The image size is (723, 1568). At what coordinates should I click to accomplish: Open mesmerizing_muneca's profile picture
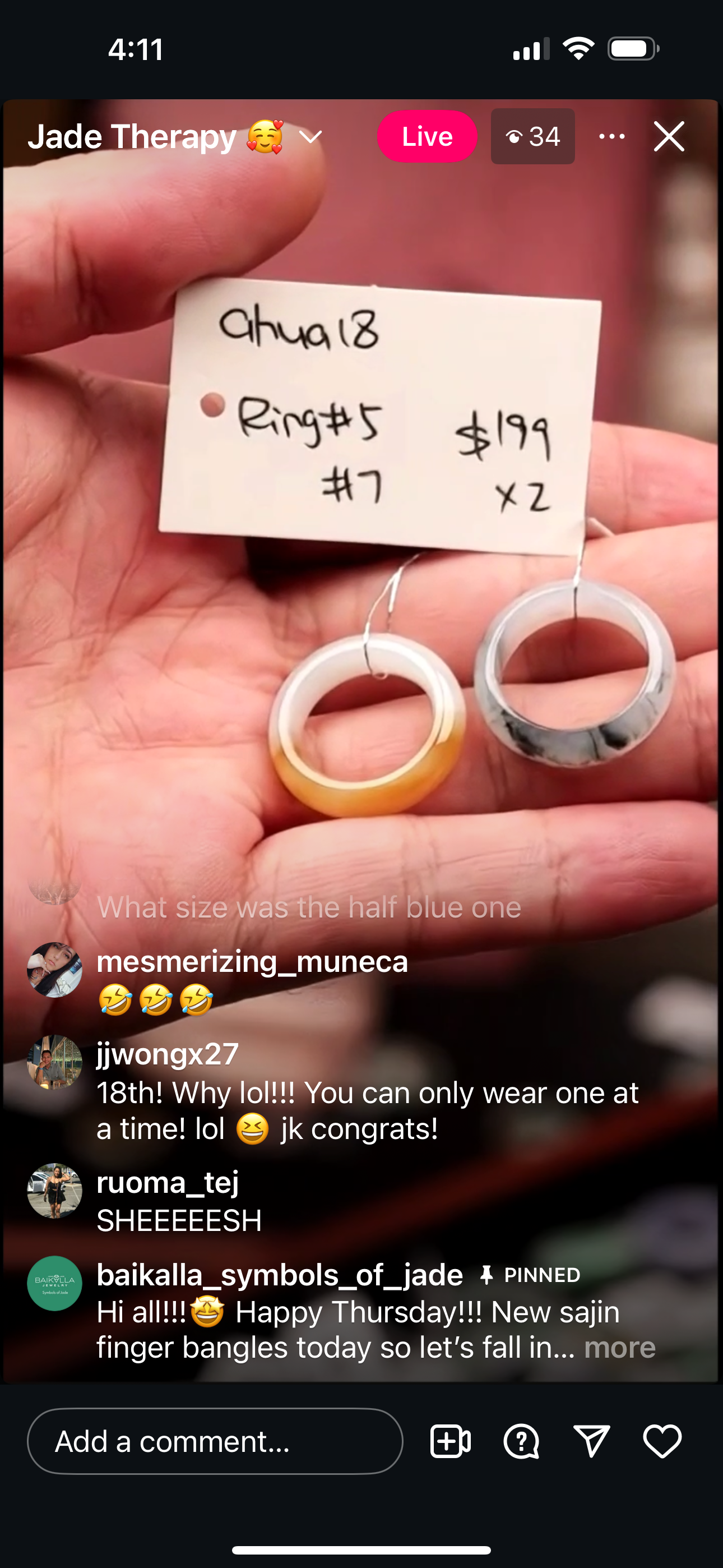click(55, 970)
